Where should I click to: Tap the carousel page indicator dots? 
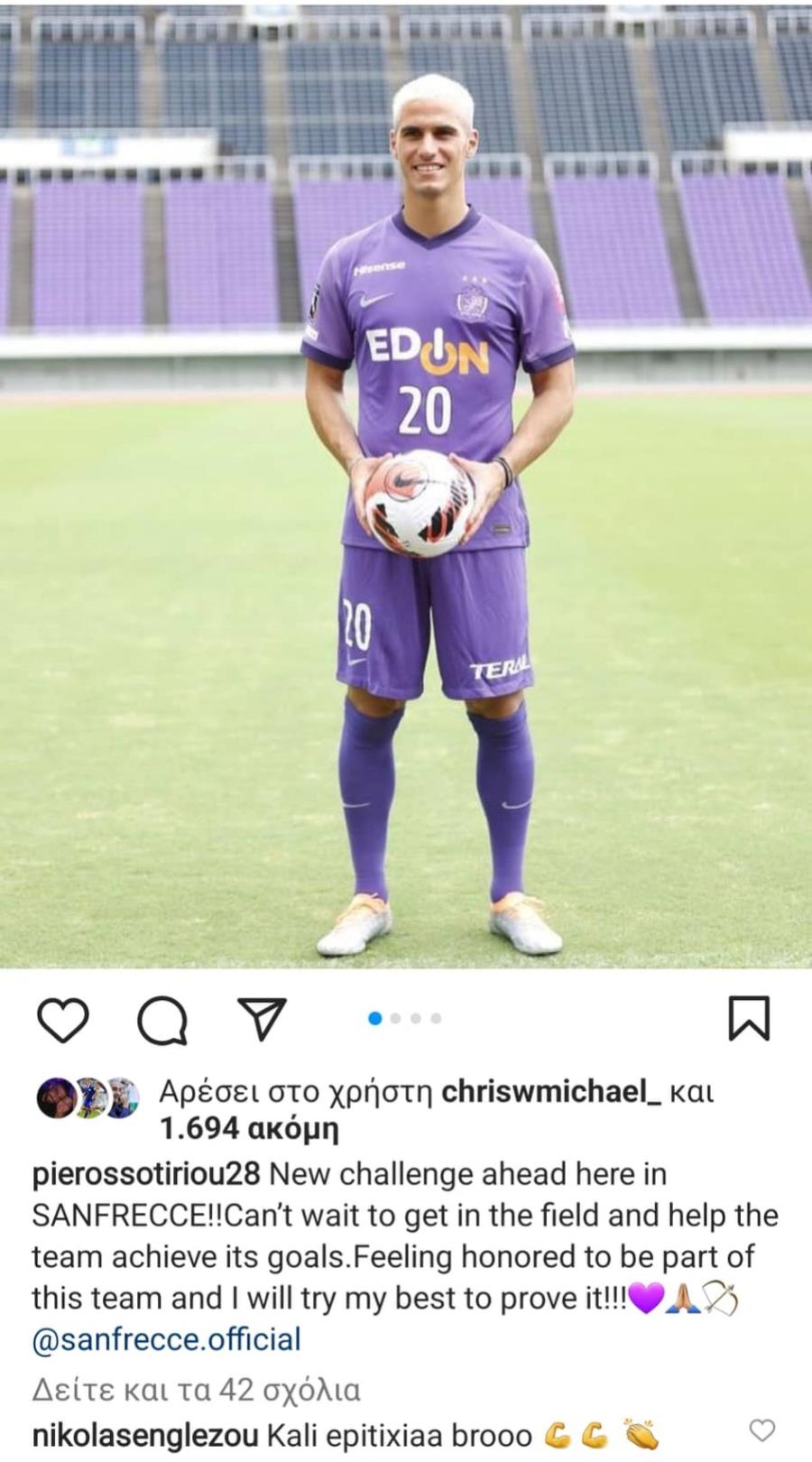point(406,1019)
